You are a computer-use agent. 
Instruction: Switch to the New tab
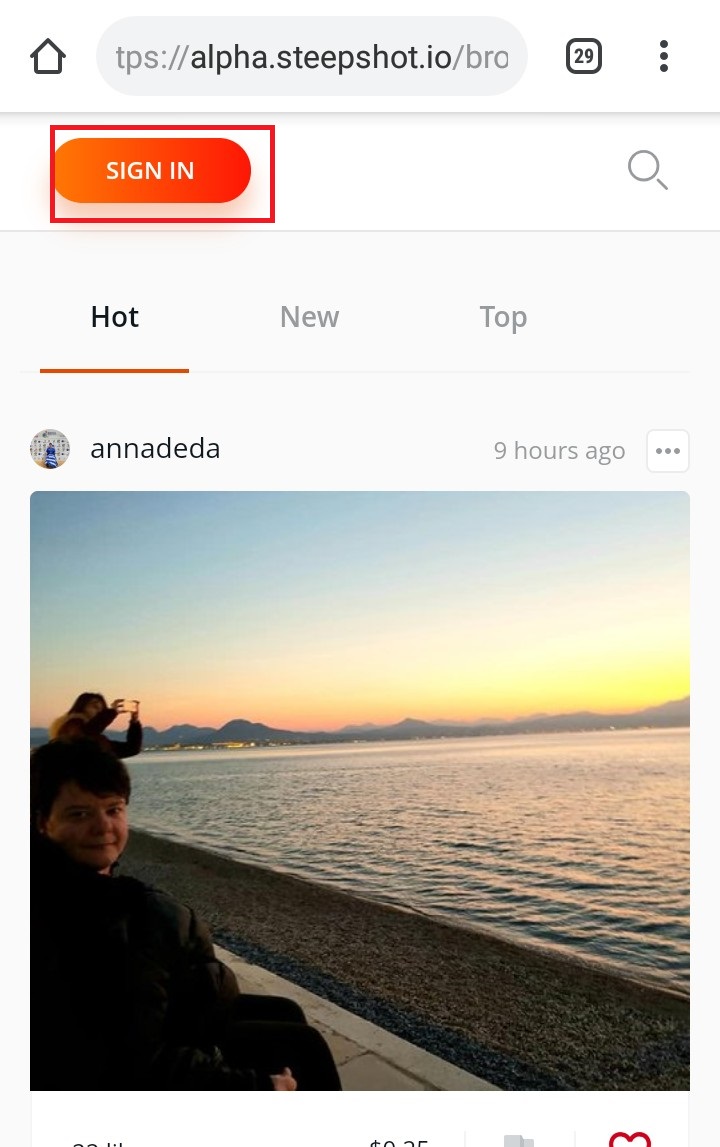tap(309, 318)
